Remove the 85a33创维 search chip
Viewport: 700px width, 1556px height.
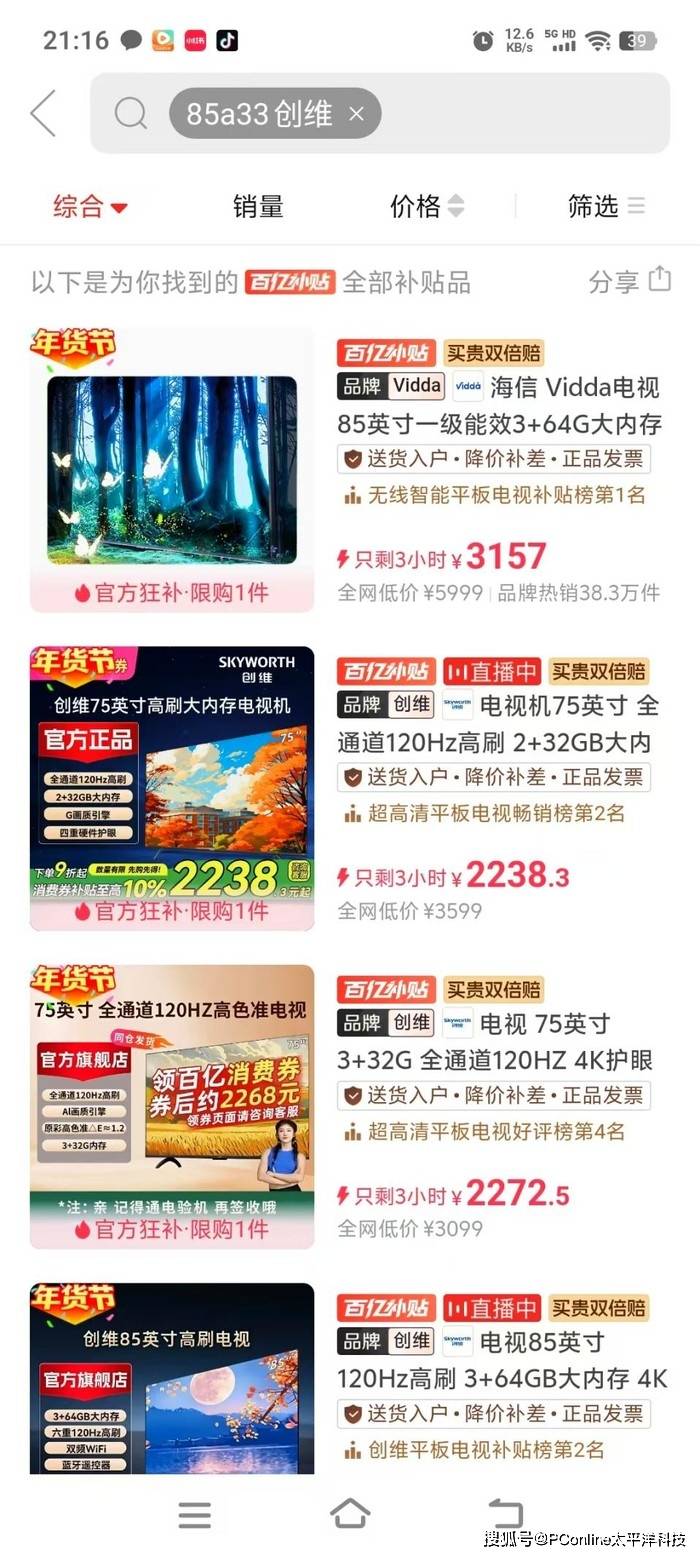(x=356, y=114)
